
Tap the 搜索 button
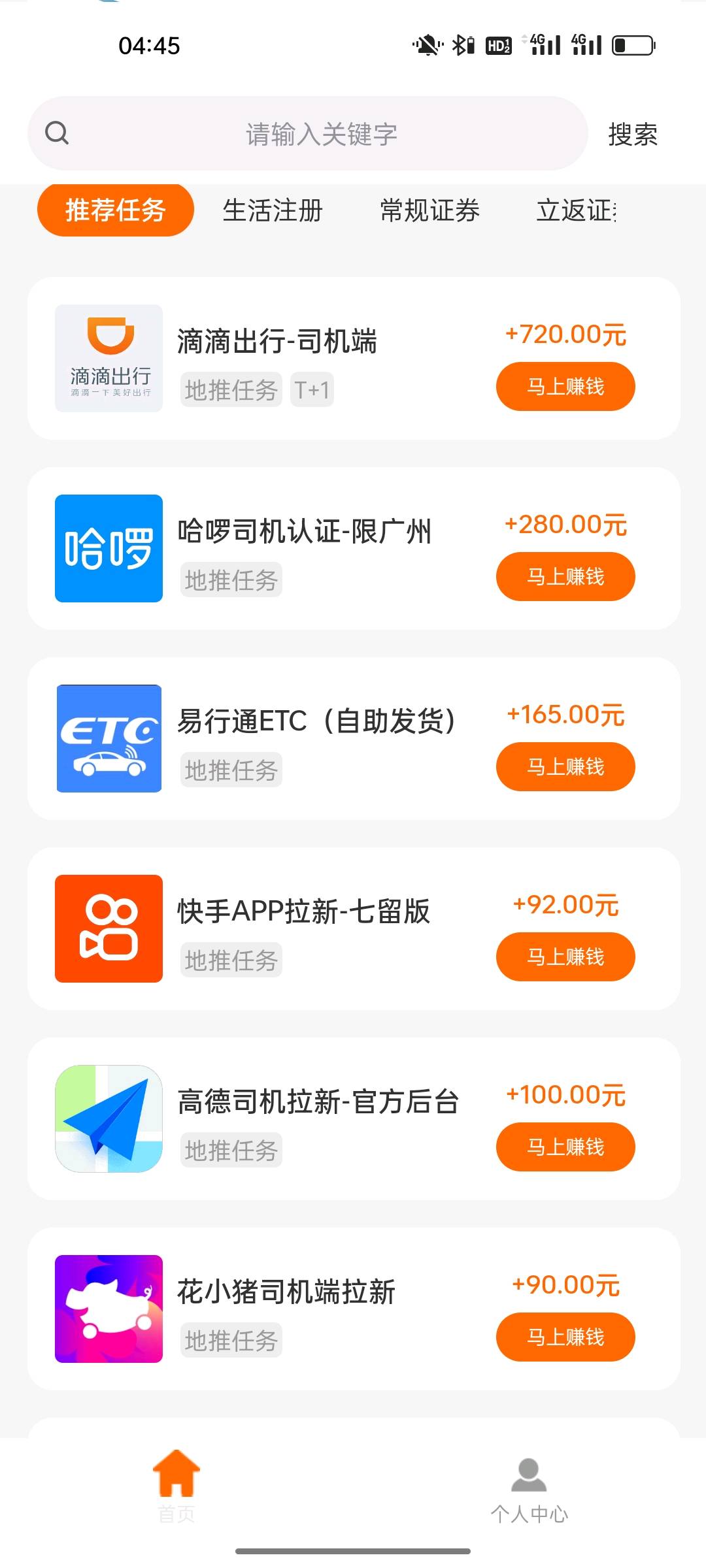[632, 134]
